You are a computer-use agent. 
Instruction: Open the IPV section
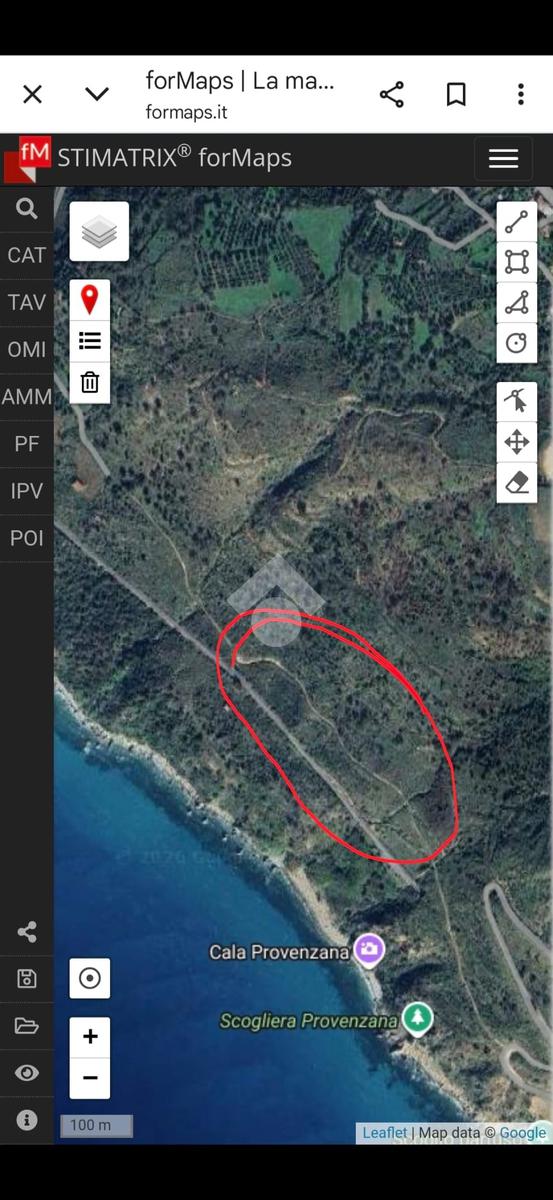[27, 491]
